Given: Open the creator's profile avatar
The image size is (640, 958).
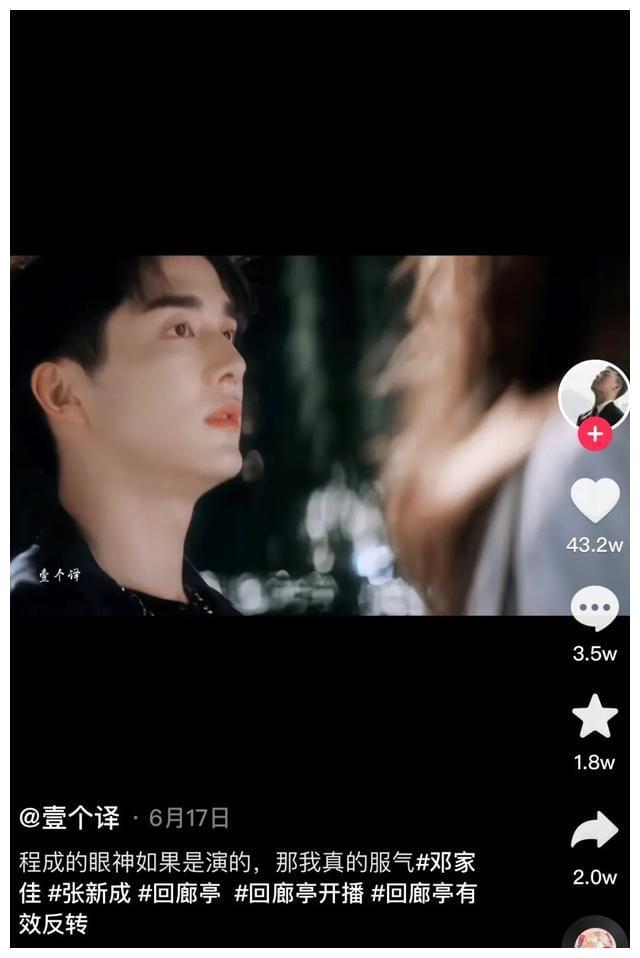Looking at the screenshot, I should (593, 394).
